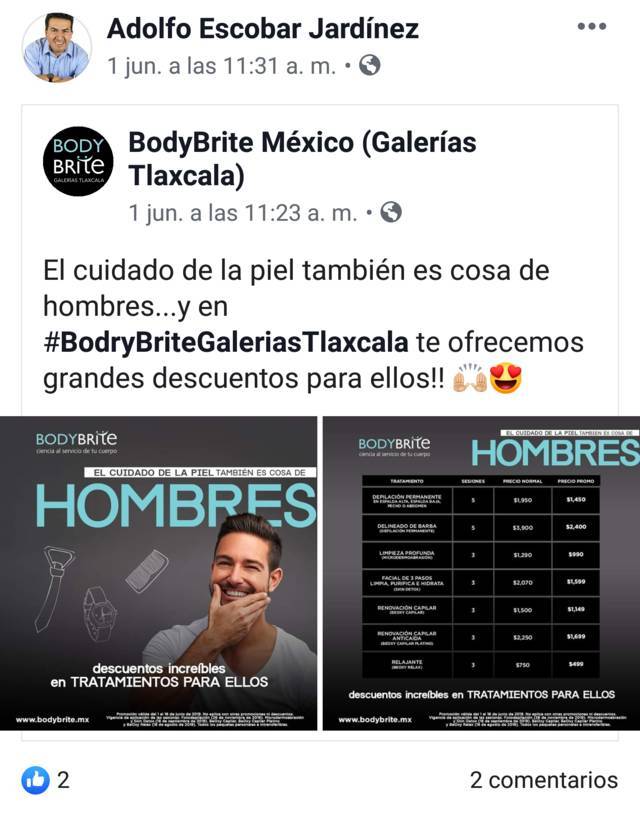Open the post's three-dot options menu
Viewport: 640px width, 815px height.
click(x=592, y=27)
